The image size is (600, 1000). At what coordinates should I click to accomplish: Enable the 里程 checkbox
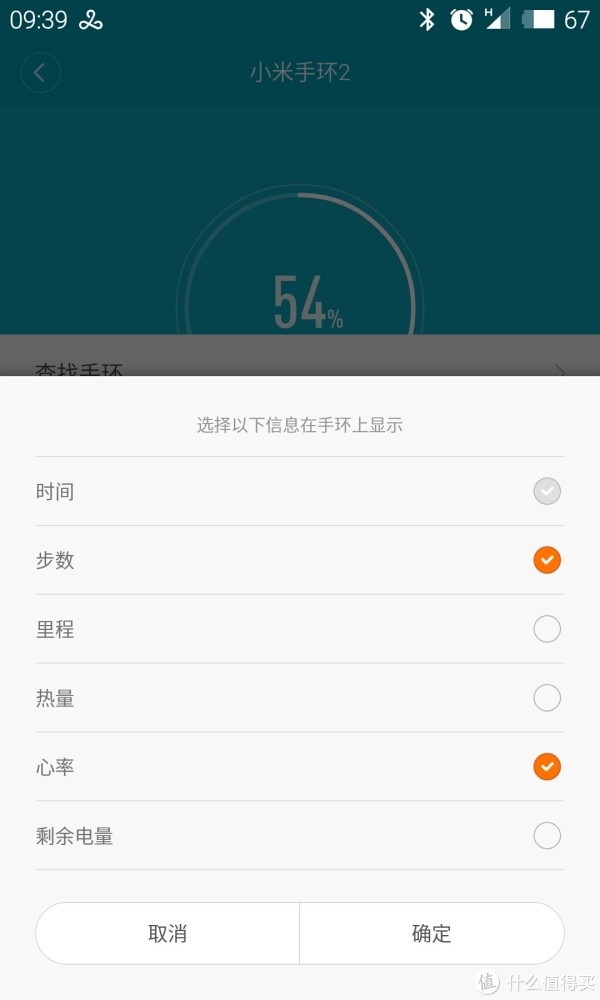click(546, 629)
